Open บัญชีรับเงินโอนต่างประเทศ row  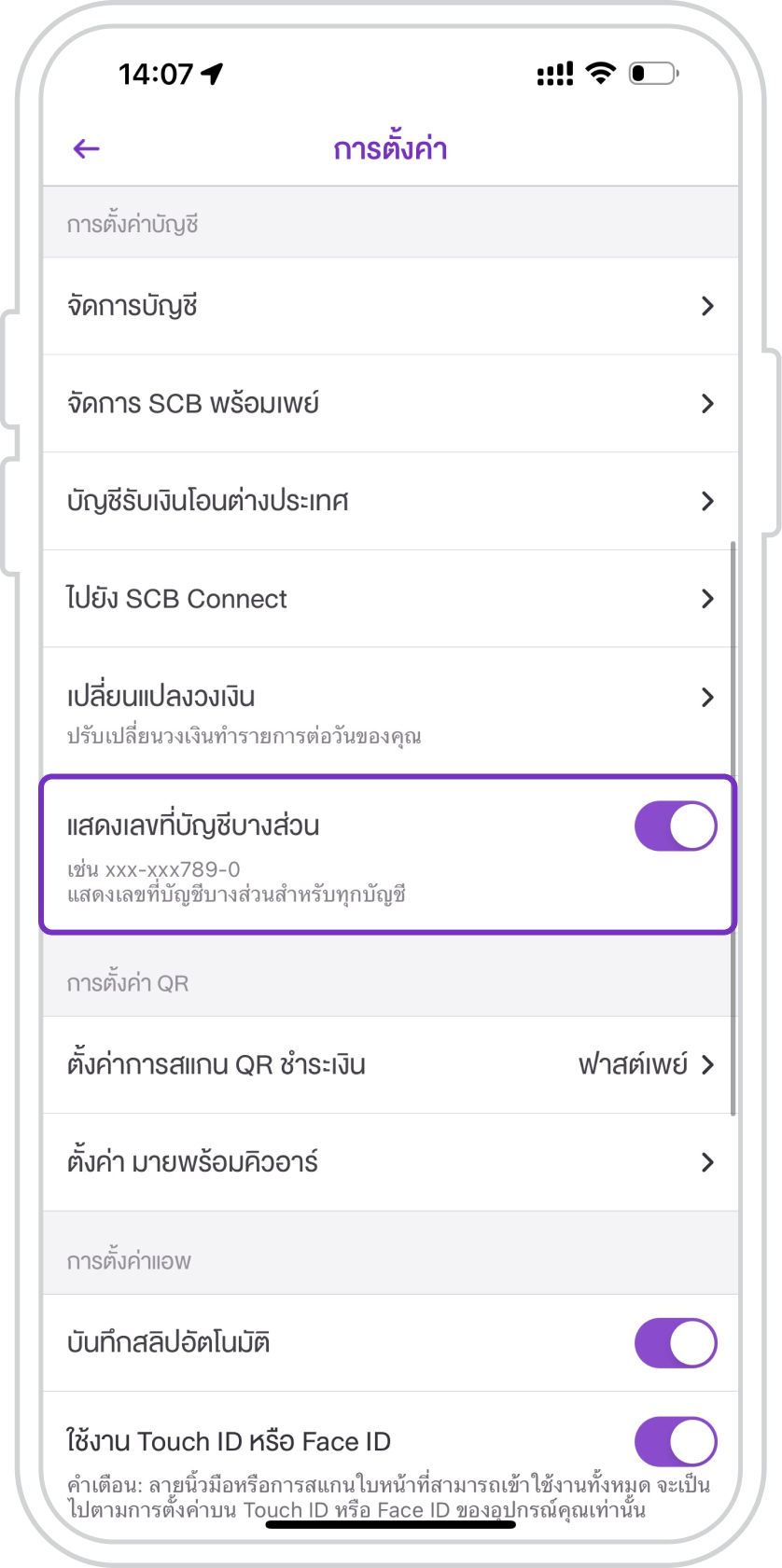pyautogui.click(x=390, y=501)
